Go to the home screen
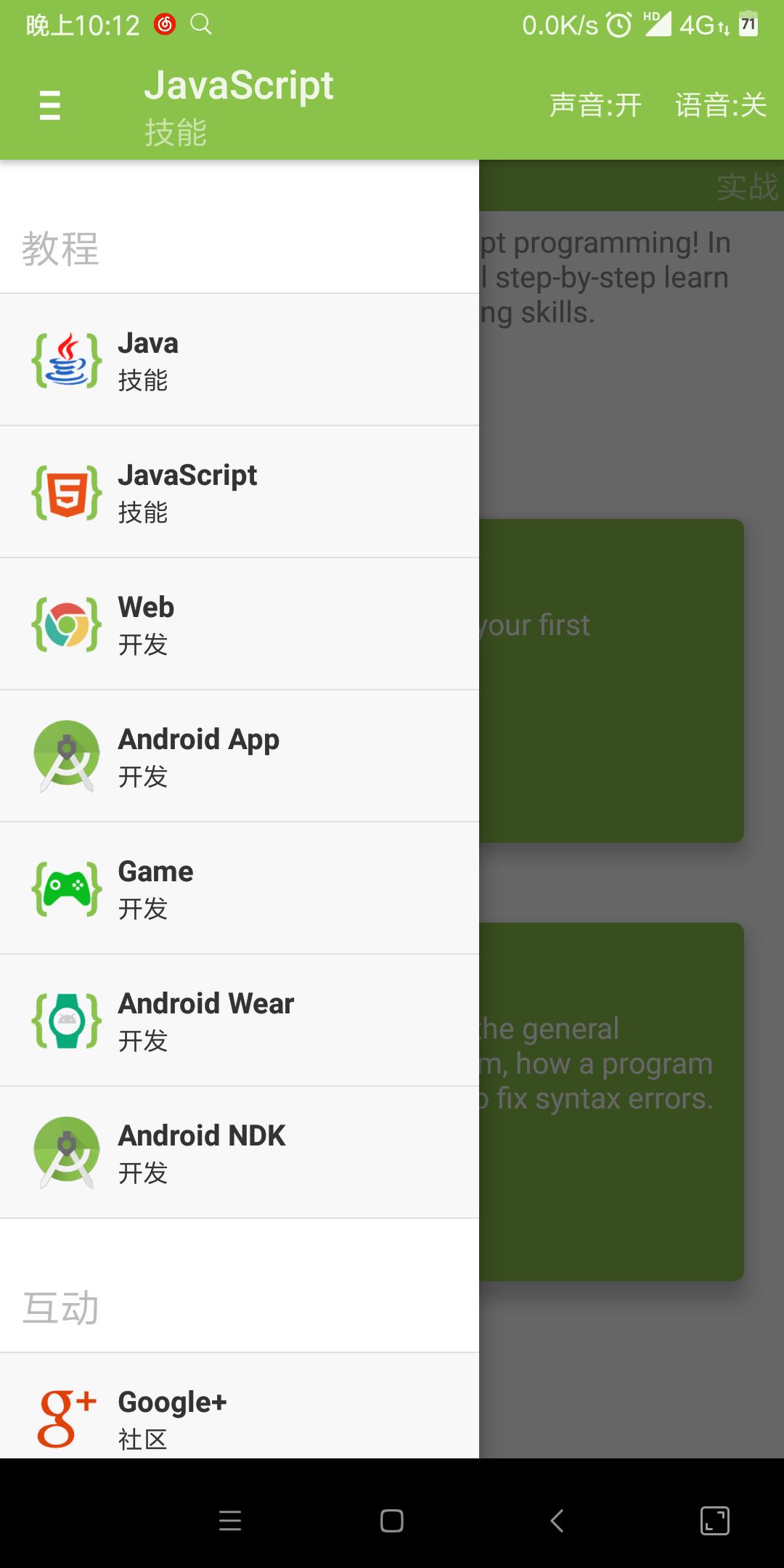 tap(392, 1520)
